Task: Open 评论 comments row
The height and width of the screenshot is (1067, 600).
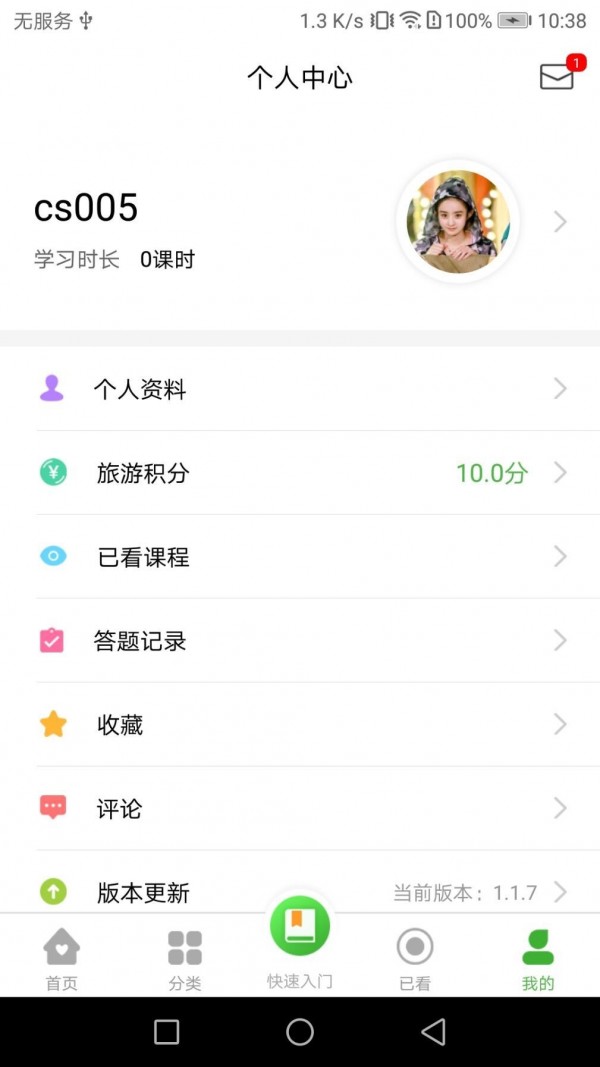Action: tap(300, 808)
